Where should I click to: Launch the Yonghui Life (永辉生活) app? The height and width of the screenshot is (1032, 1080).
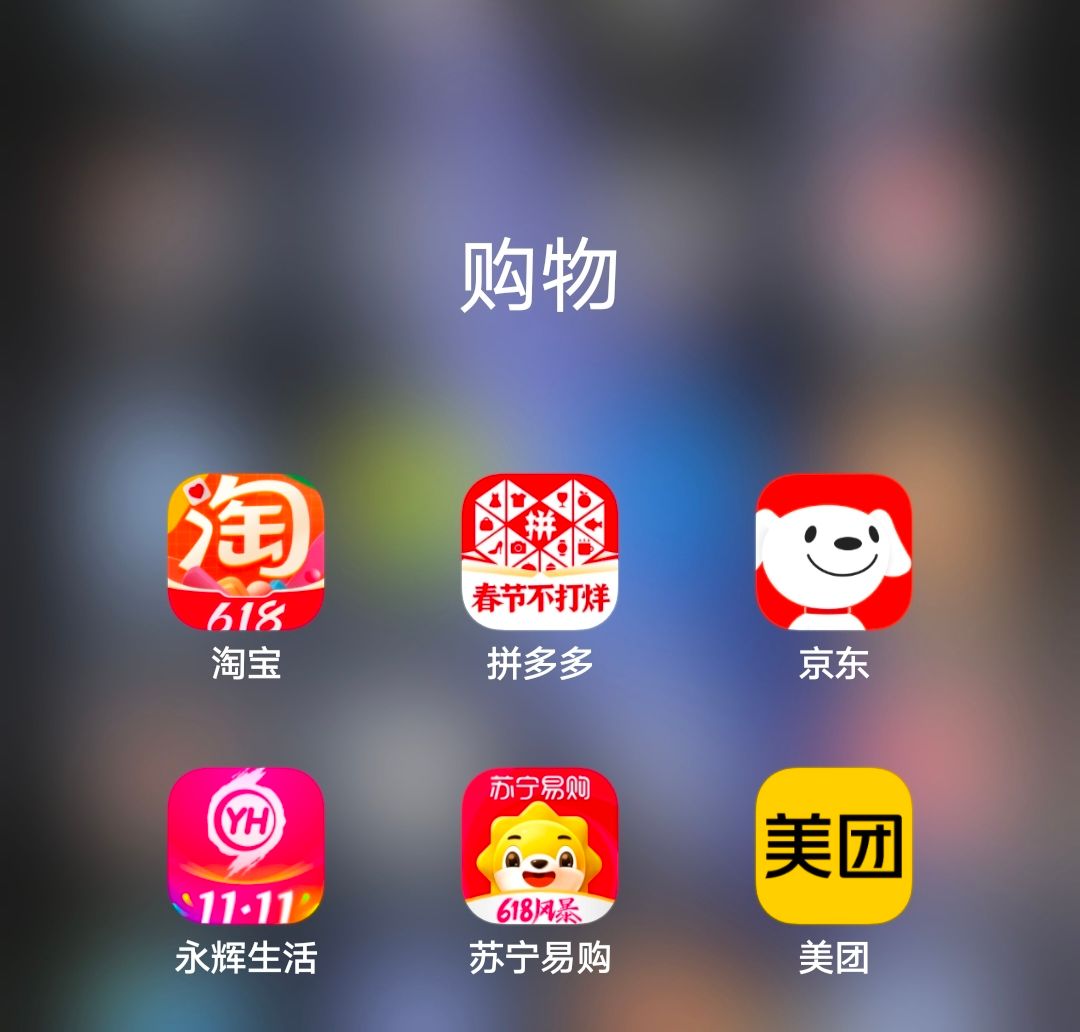click(x=246, y=846)
